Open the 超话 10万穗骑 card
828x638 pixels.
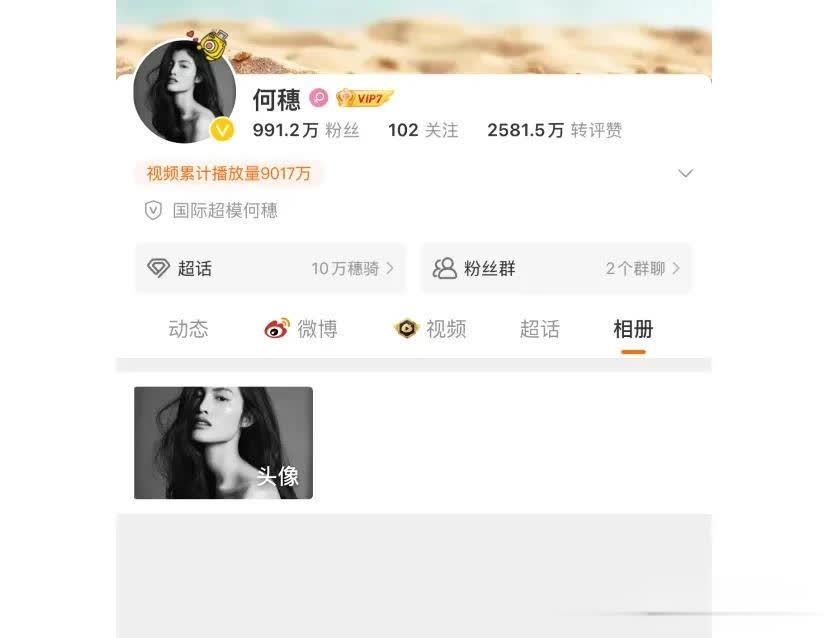click(x=270, y=268)
